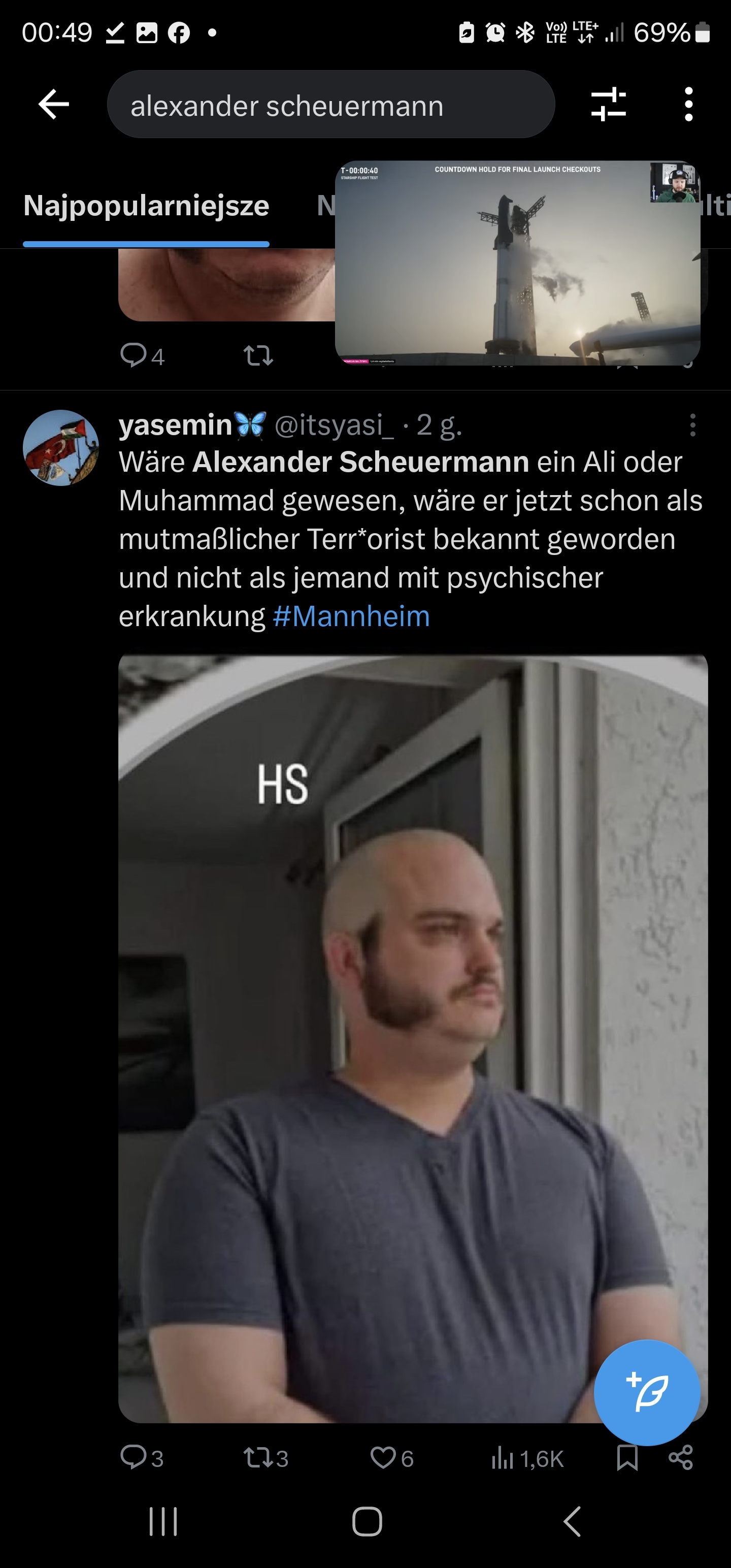Open the photo in yasemin's post
The height and width of the screenshot is (1568, 731).
click(413, 1038)
